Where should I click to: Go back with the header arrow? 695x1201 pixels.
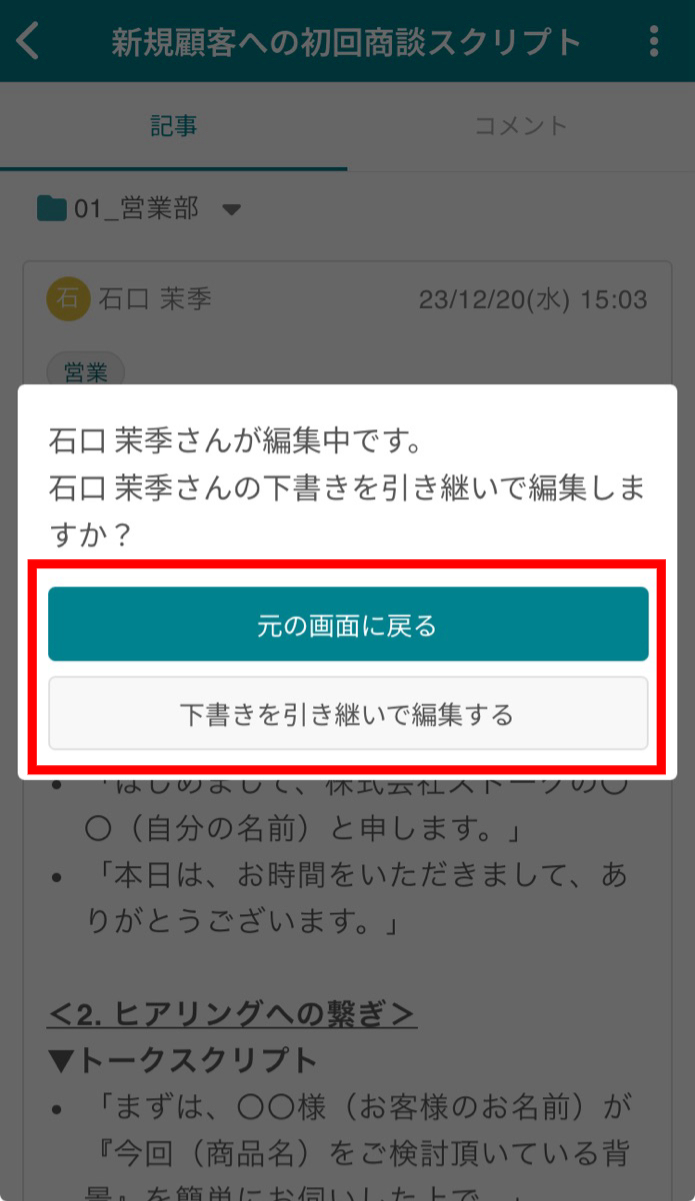click(29, 42)
